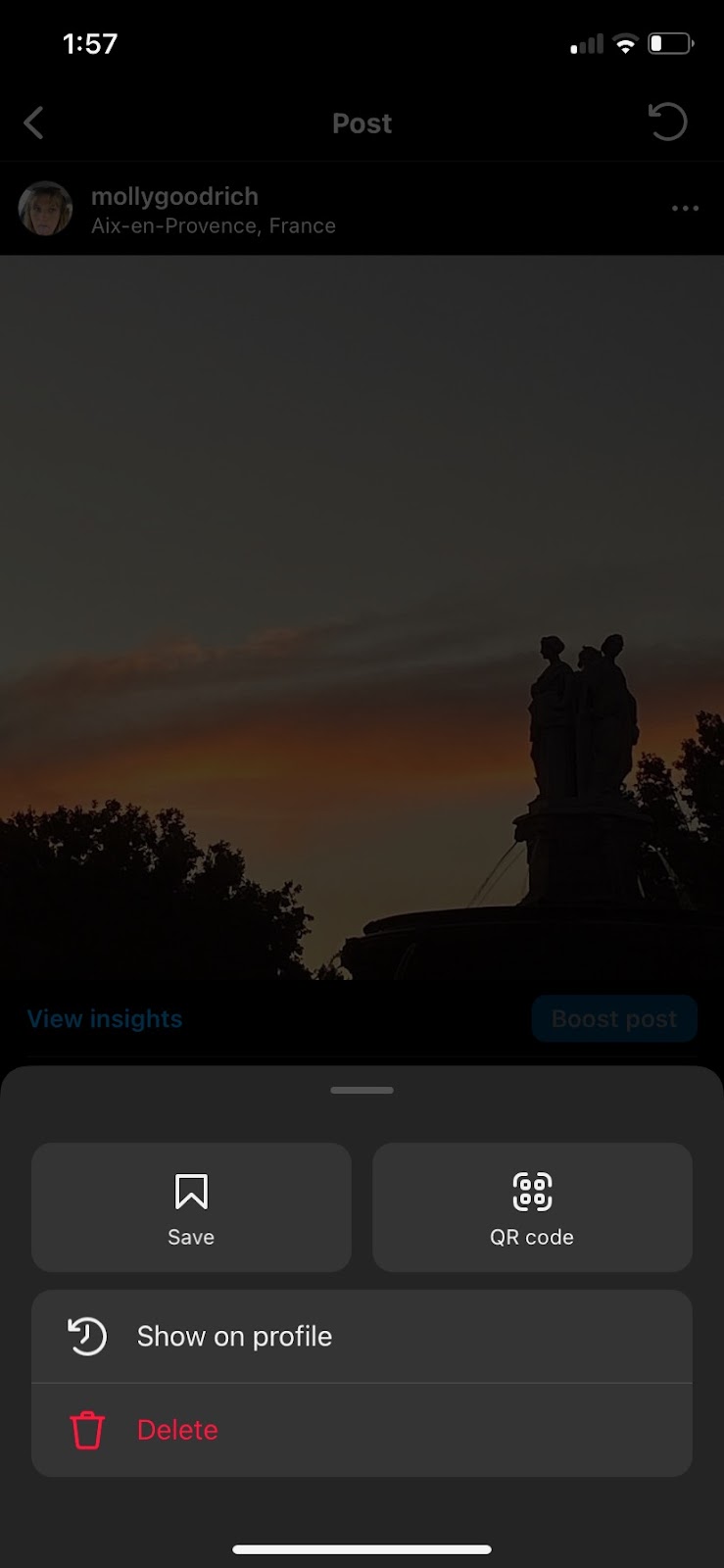The width and height of the screenshot is (724, 1568).
Task: Go back with the top-left arrow
Action: pyautogui.click(x=34, y=123)
